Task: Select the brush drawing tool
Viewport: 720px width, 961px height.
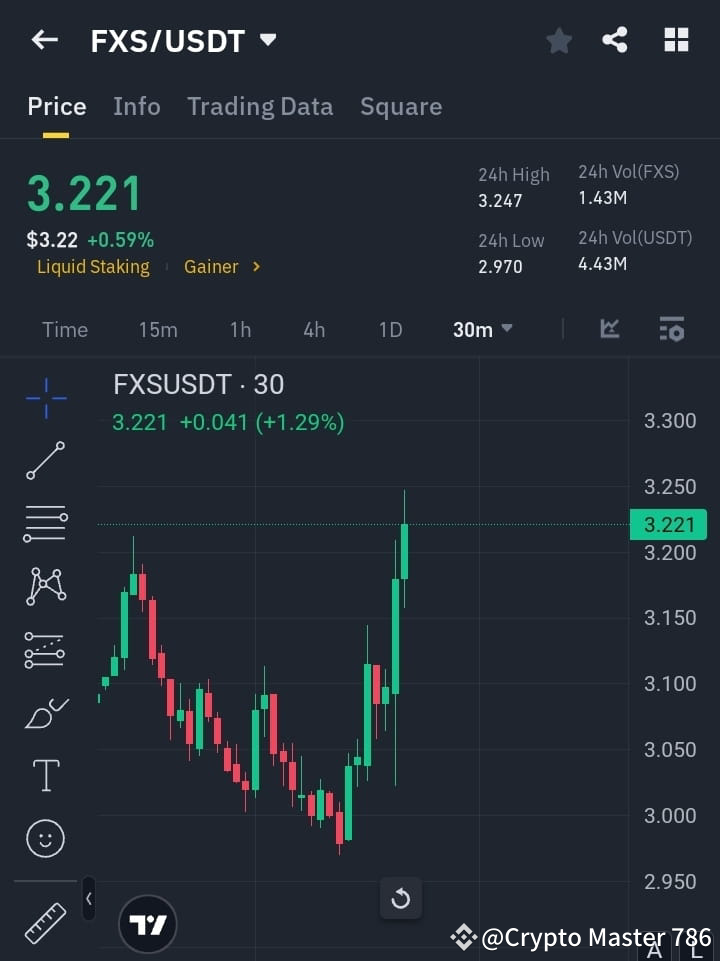Action: coord(45,712)
